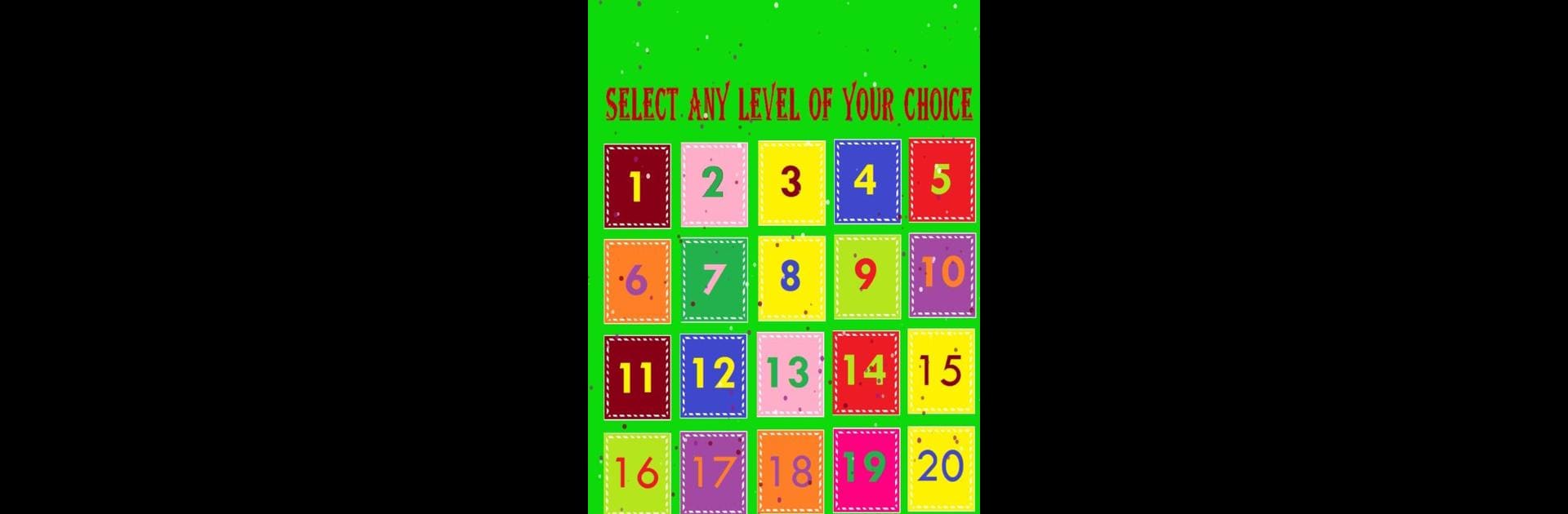This screenshot has height=514, width=1568.
Task: Choose level 10 tile
Action: tap(942, 274)
